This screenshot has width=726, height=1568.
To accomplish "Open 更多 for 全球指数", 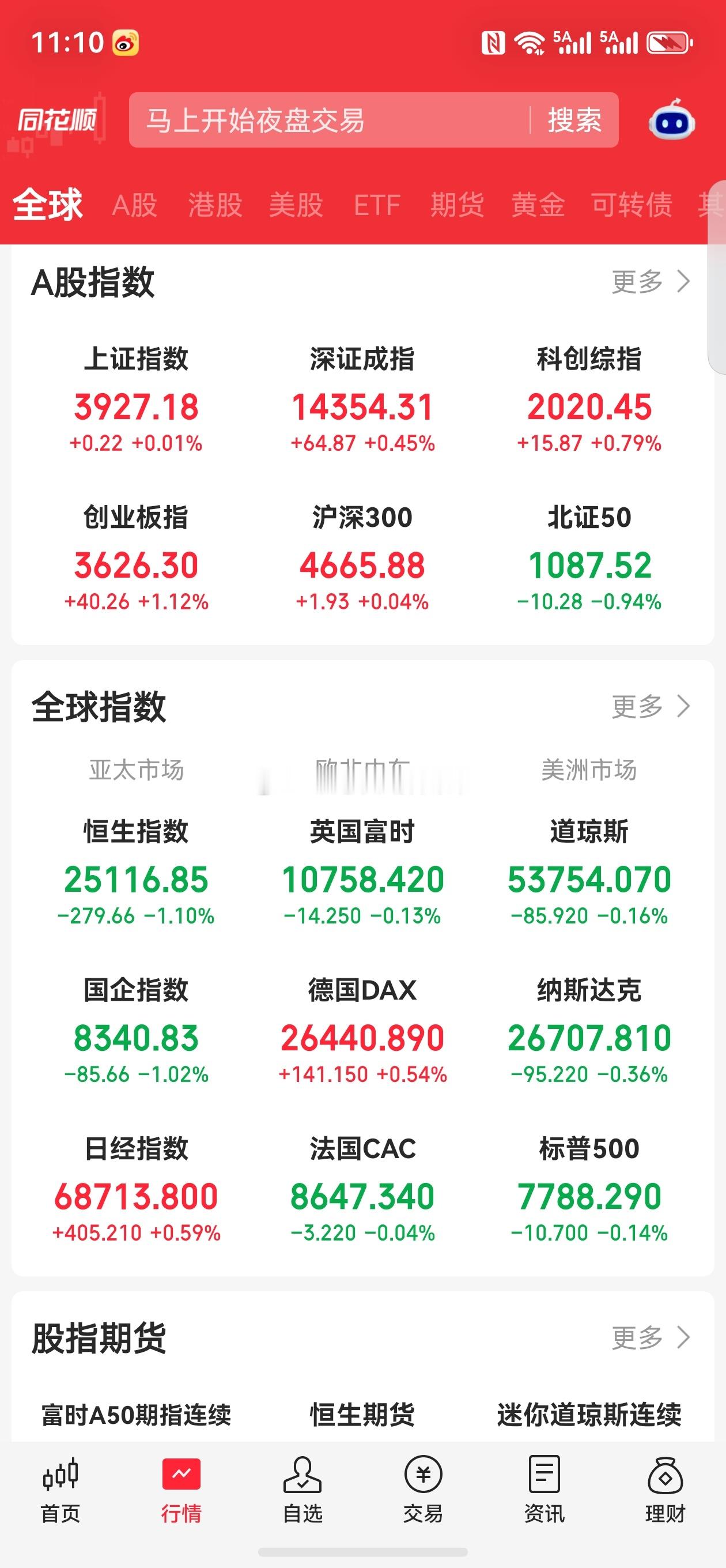I will (x=651, y=707).
